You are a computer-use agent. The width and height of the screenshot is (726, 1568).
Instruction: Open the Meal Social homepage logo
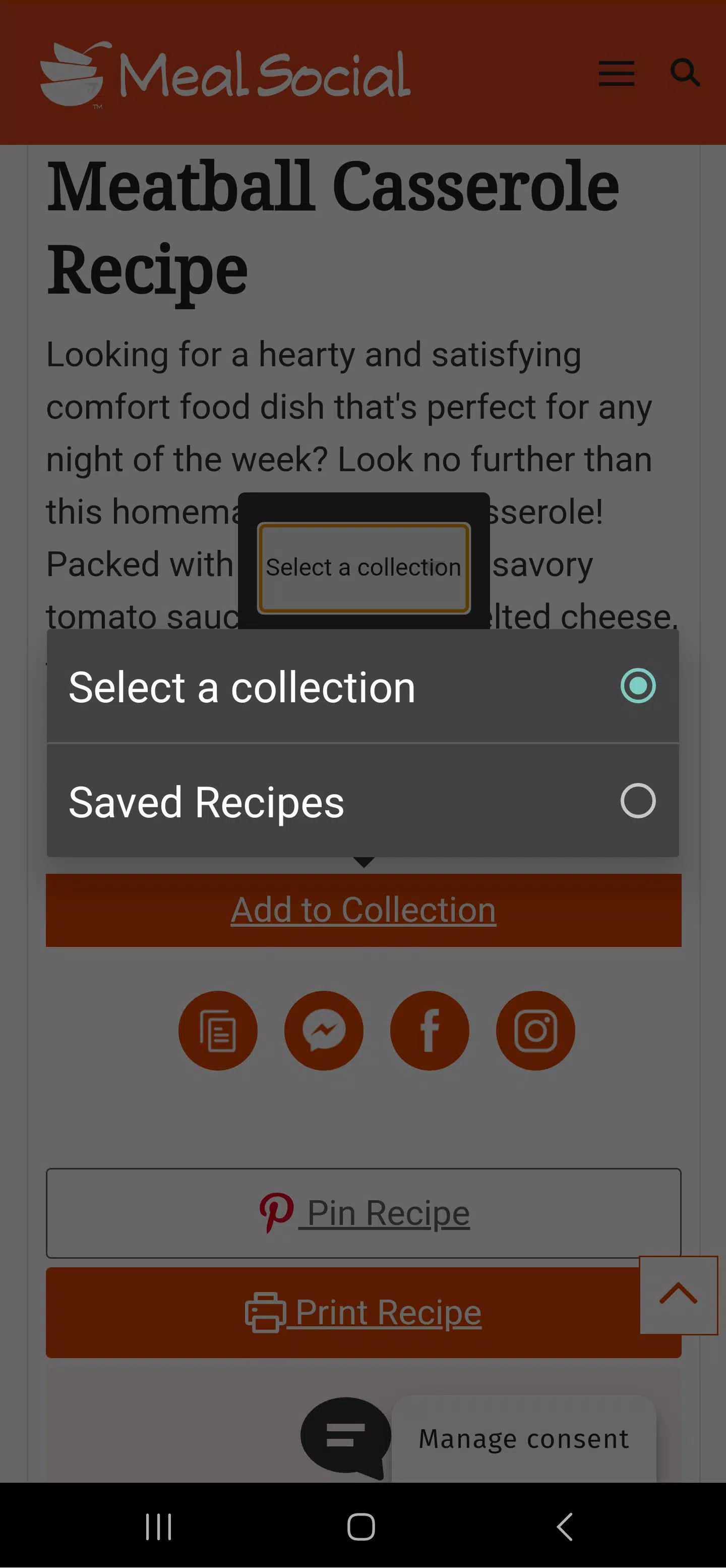(225, 74)
